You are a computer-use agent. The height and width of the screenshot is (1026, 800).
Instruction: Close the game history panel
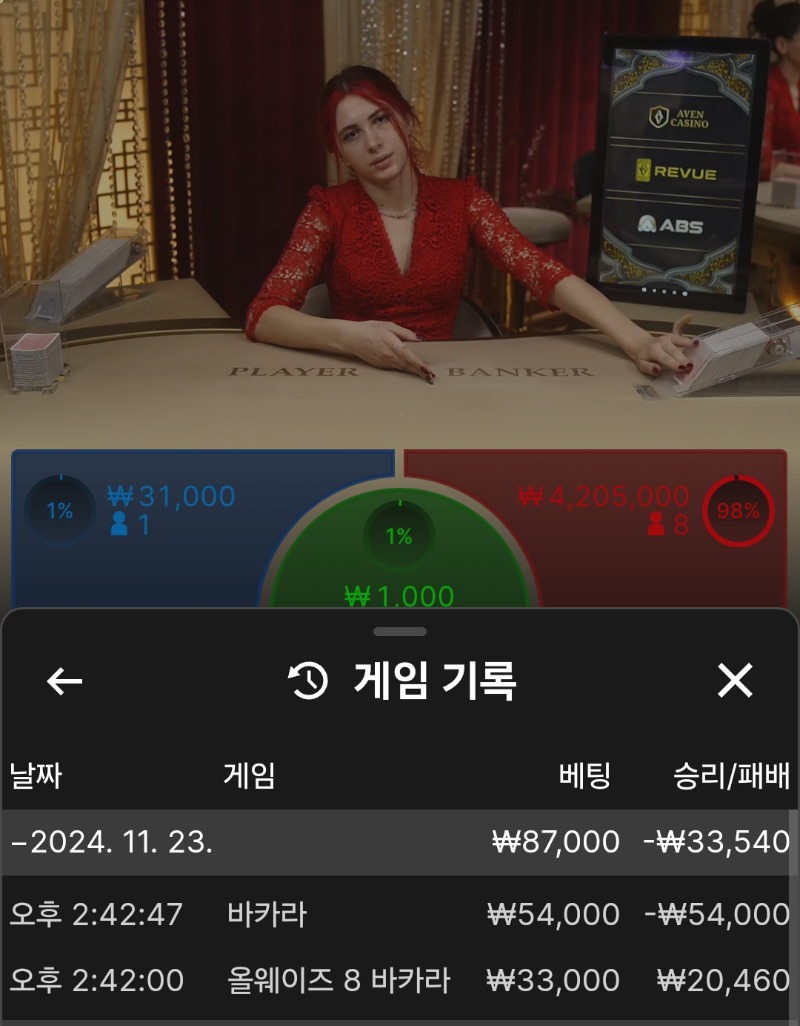pos(735,682)
